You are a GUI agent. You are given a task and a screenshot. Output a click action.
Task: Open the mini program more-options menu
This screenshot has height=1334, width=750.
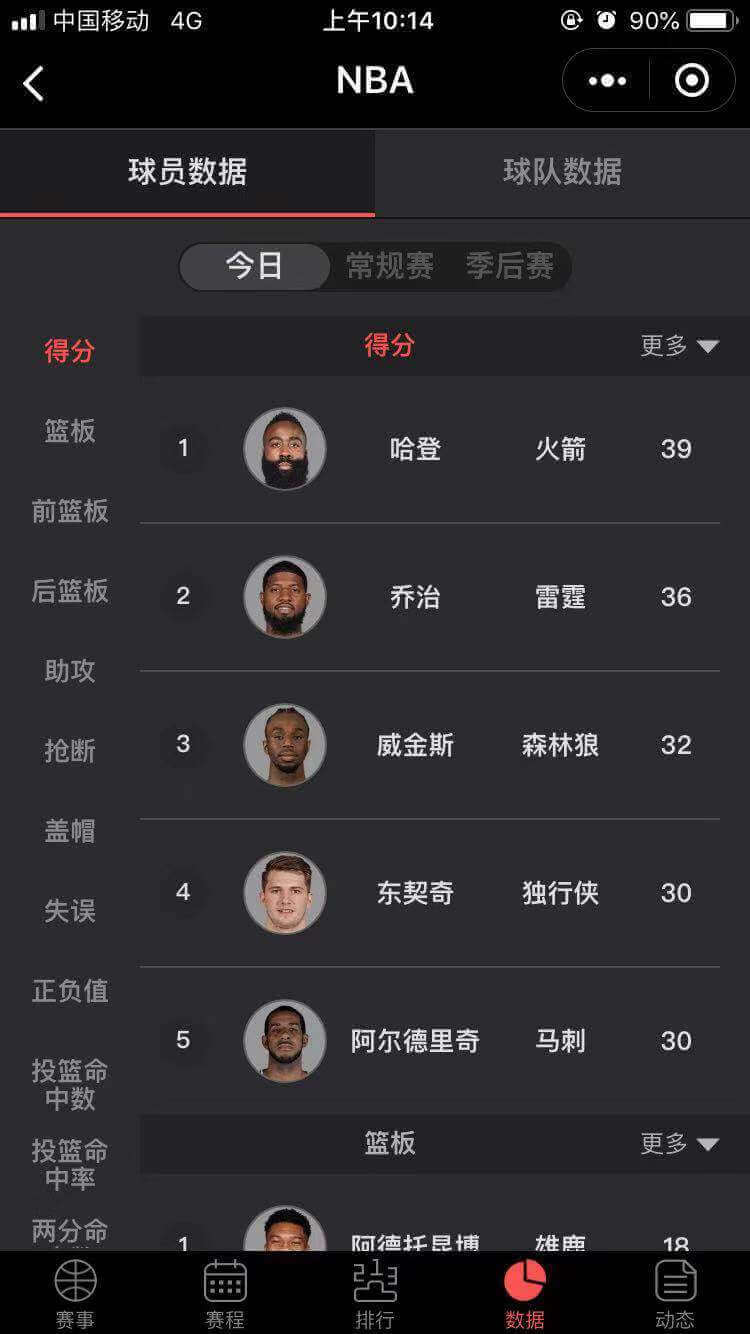coord(607,81)
